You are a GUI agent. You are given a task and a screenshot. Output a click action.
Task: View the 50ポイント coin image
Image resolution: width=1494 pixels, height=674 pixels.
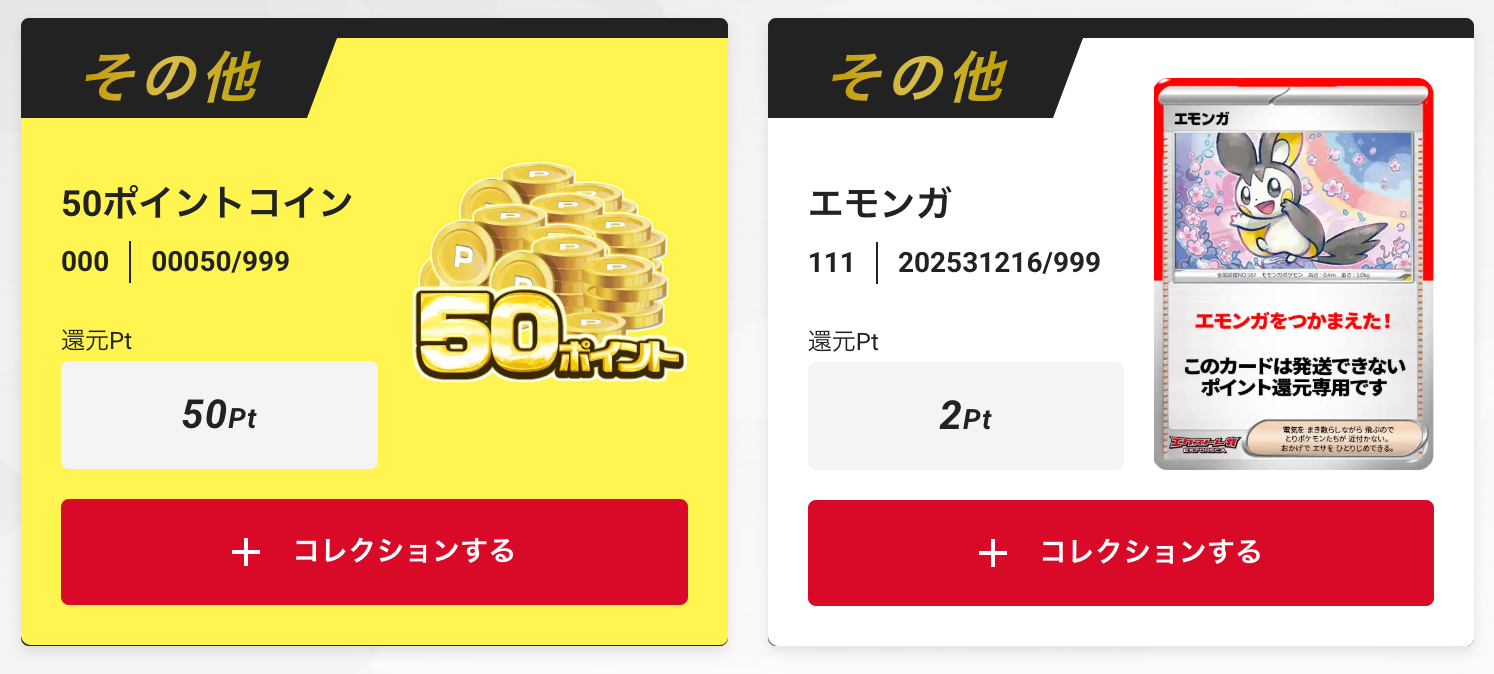(549, 273)
